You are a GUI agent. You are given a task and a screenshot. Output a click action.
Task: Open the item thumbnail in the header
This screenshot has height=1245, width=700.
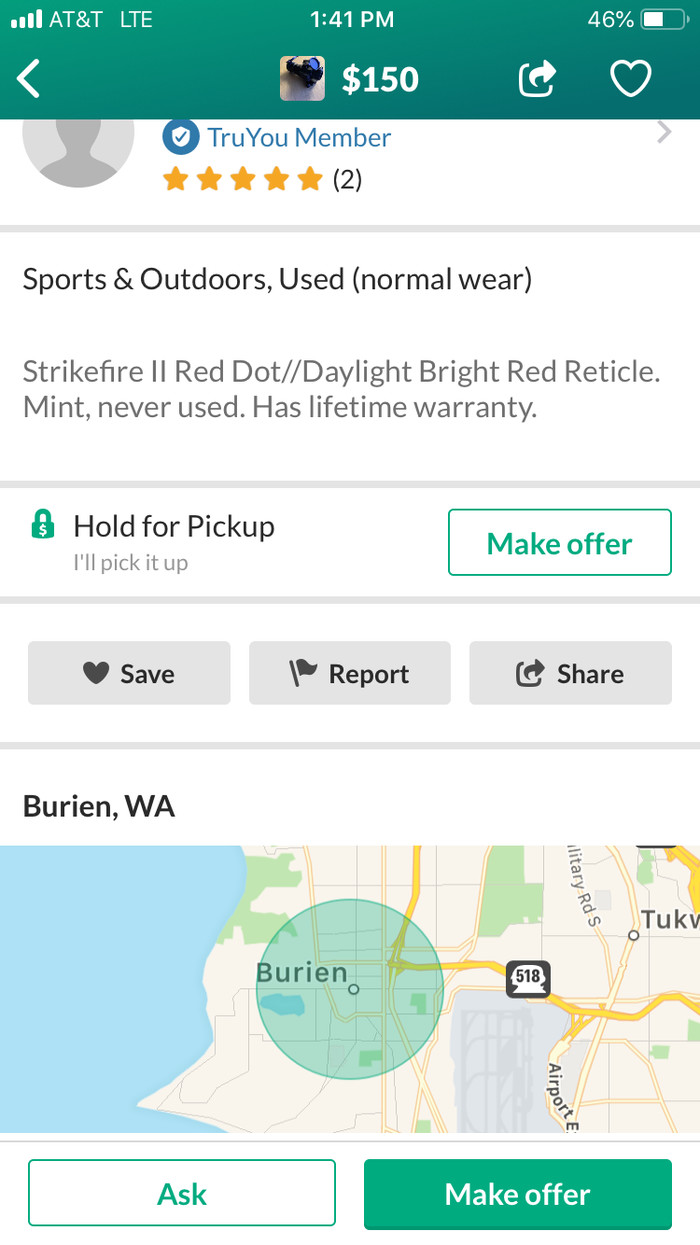(x=302, y=79)
